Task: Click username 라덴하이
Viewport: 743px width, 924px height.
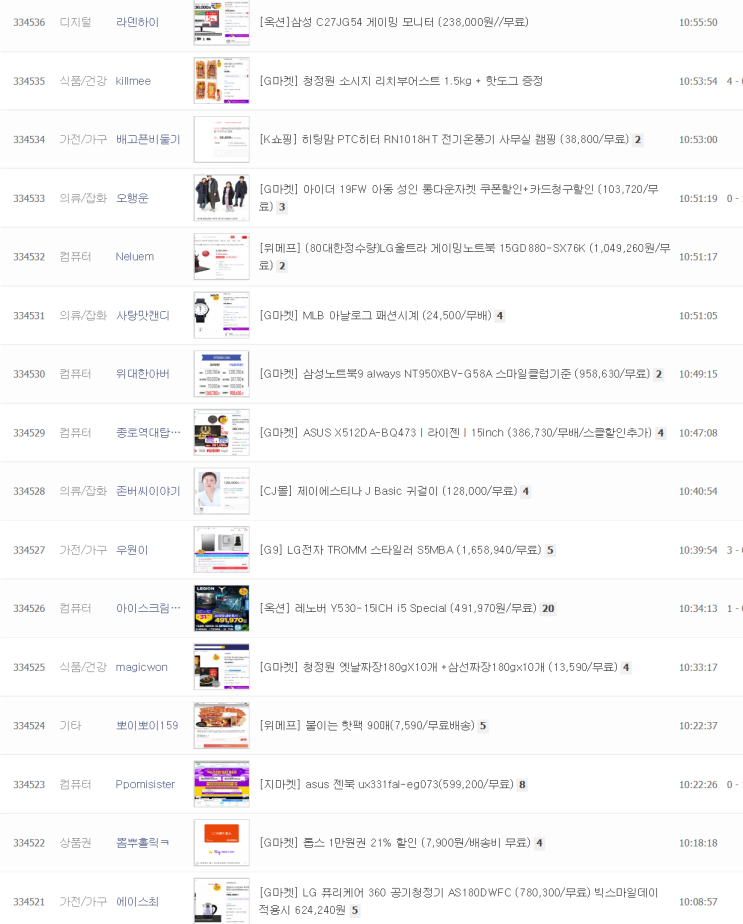Action: click(x=138, y=22)
